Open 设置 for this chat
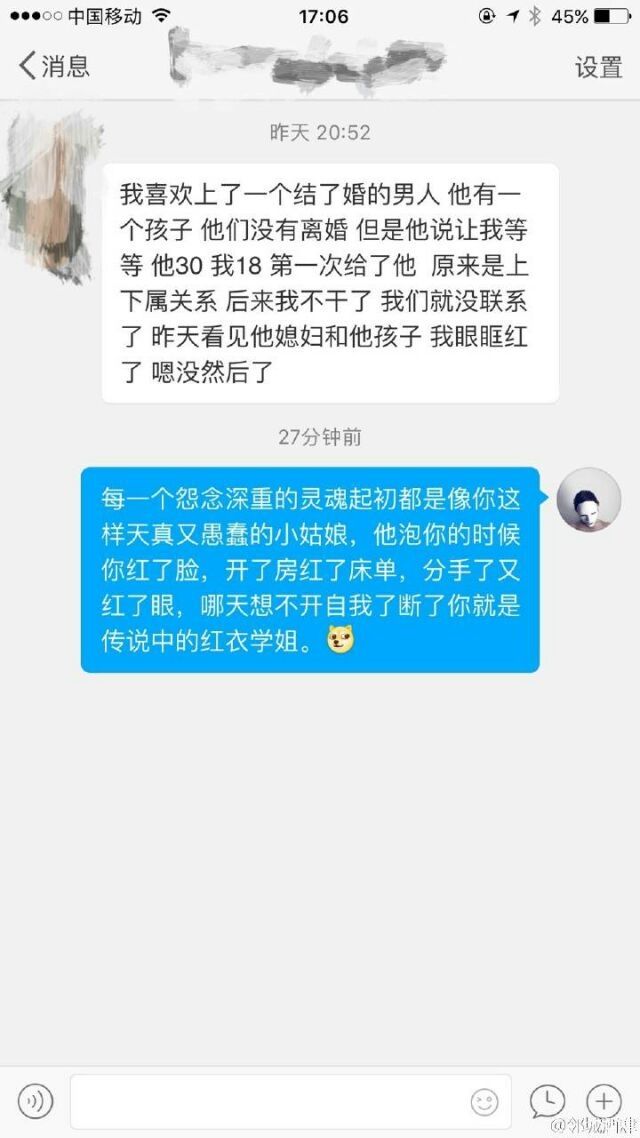 pyautogui.click(x=598, y=67)
